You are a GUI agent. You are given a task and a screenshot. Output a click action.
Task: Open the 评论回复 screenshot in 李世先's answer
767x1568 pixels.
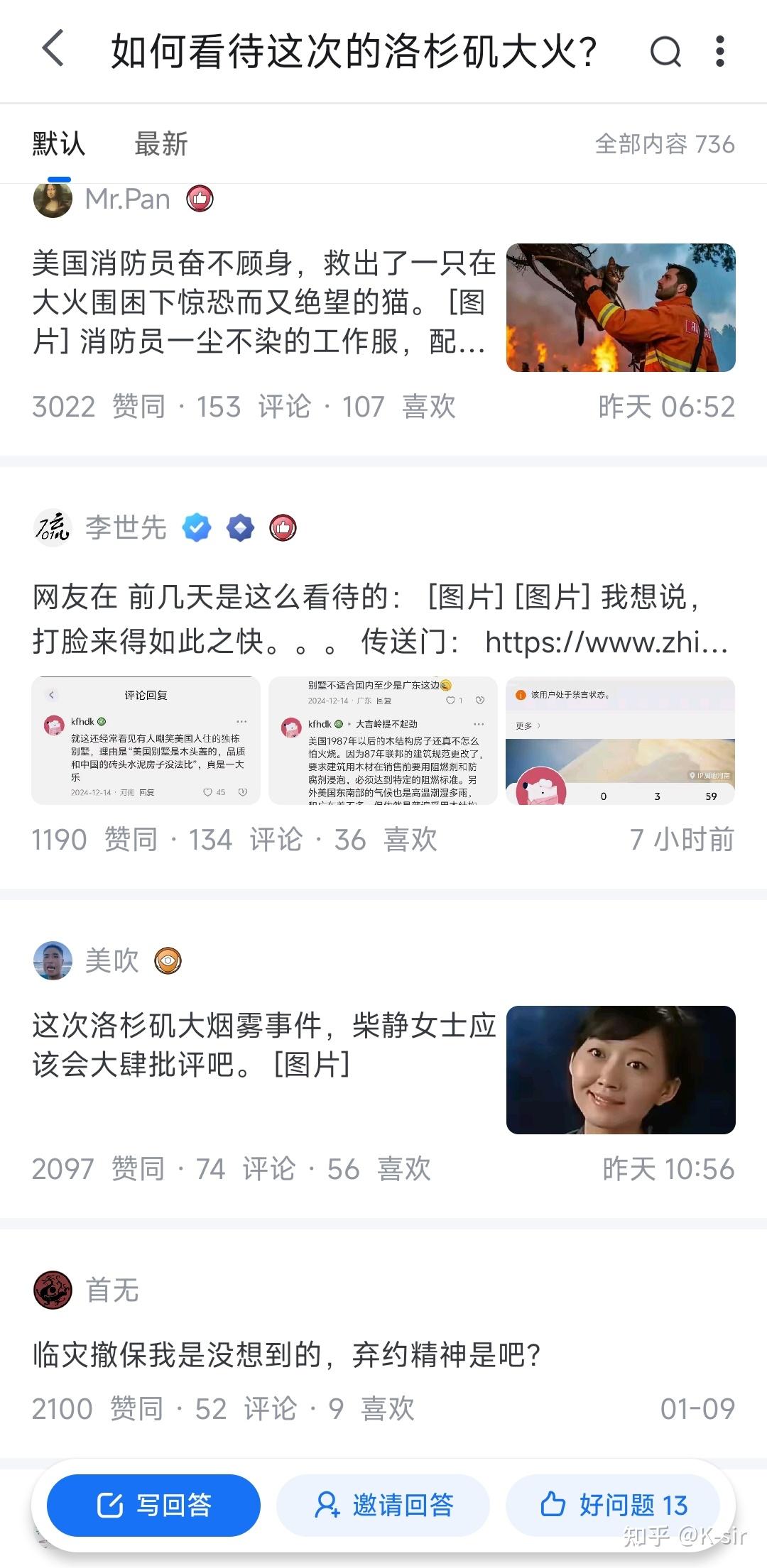point(146,740)
